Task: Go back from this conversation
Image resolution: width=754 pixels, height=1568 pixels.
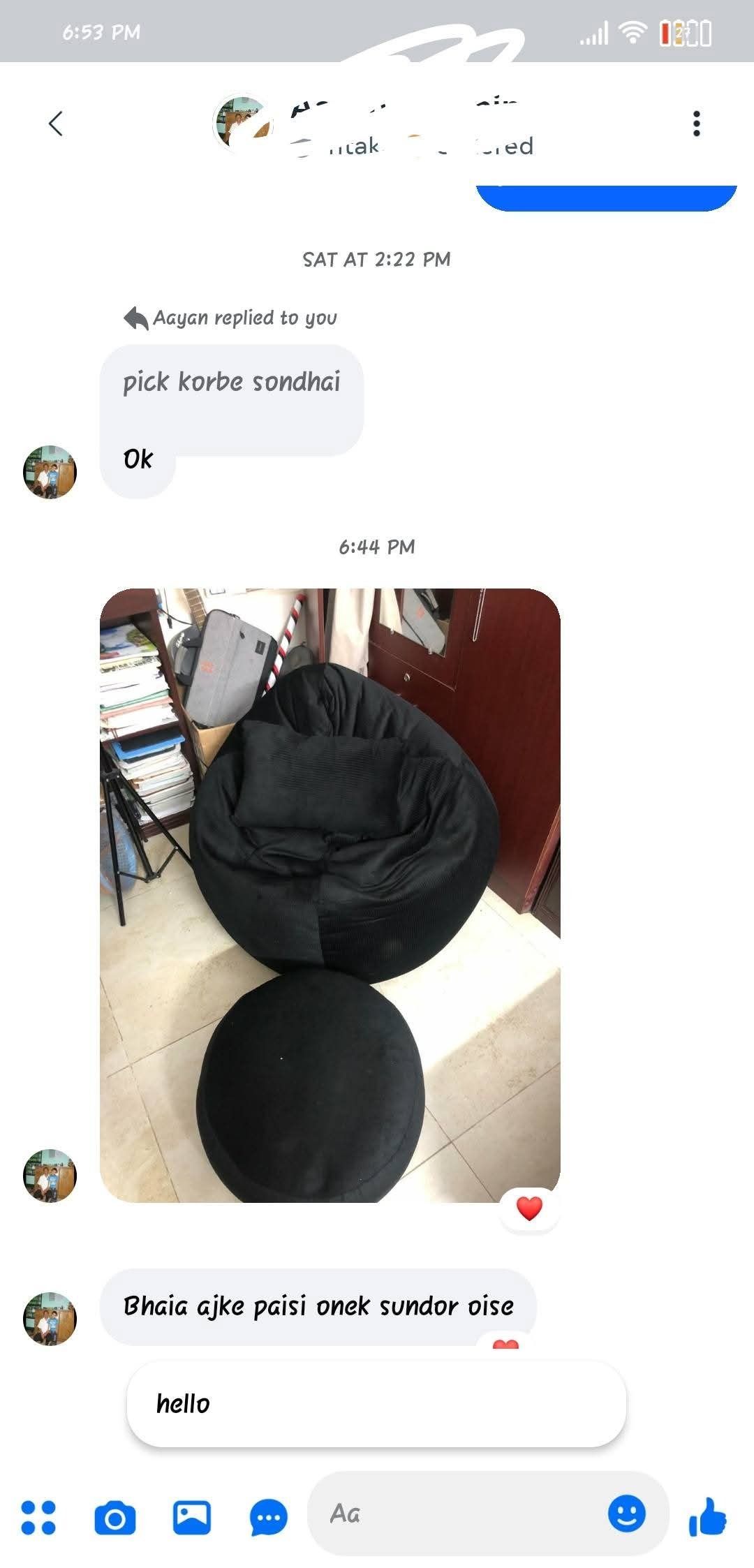Action: [56, 124]
